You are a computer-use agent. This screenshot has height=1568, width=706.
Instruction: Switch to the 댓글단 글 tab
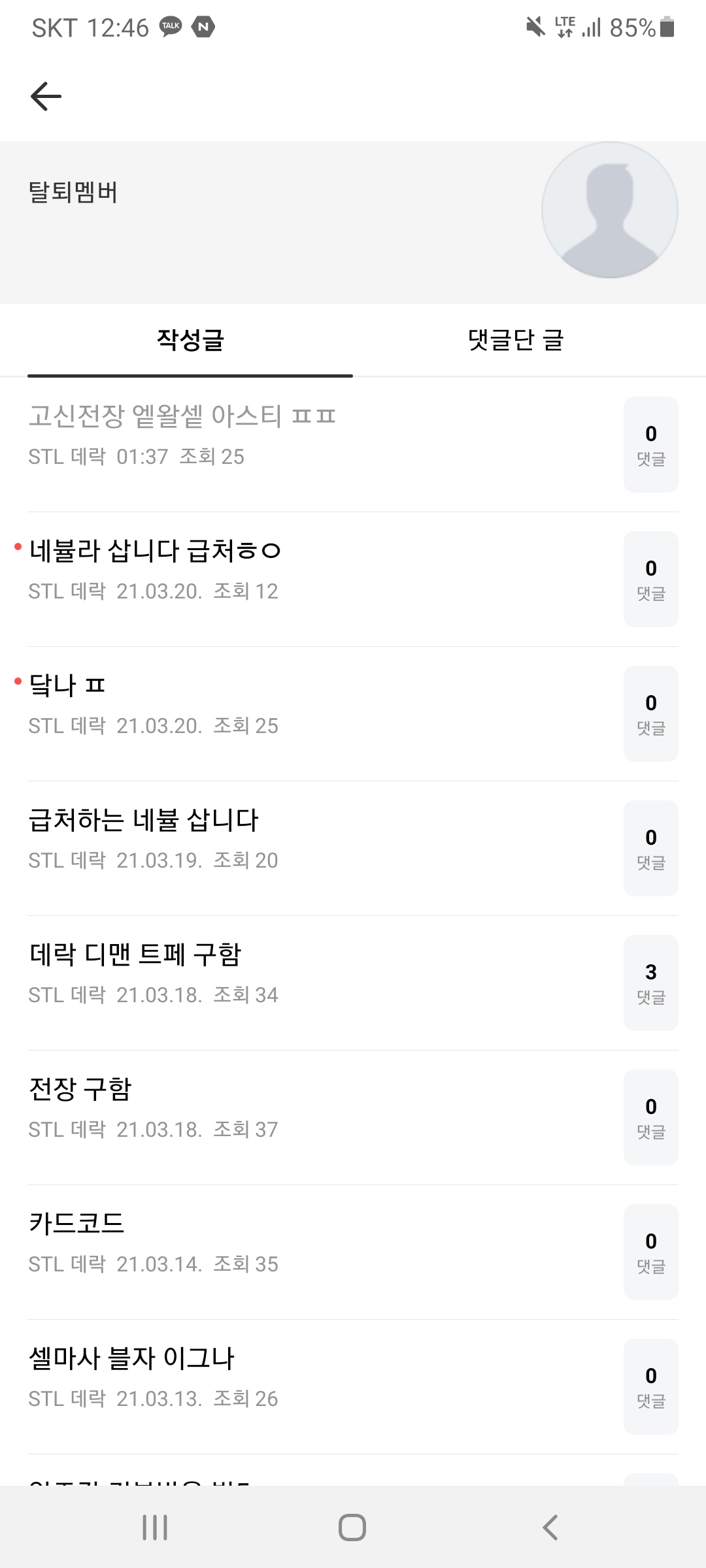tap(516, 340)
